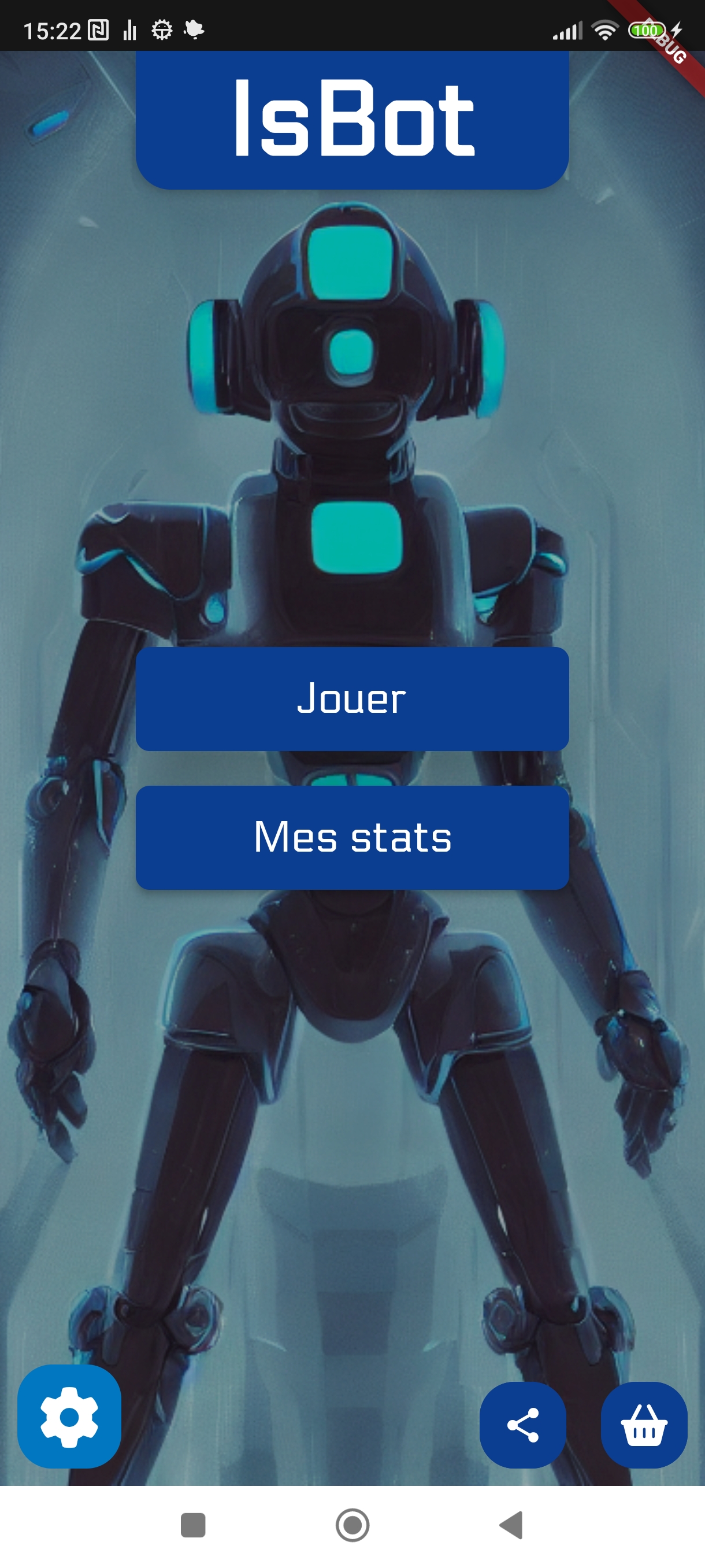
Task: Open the shop basket
Action: click(x=644, y=1425)
